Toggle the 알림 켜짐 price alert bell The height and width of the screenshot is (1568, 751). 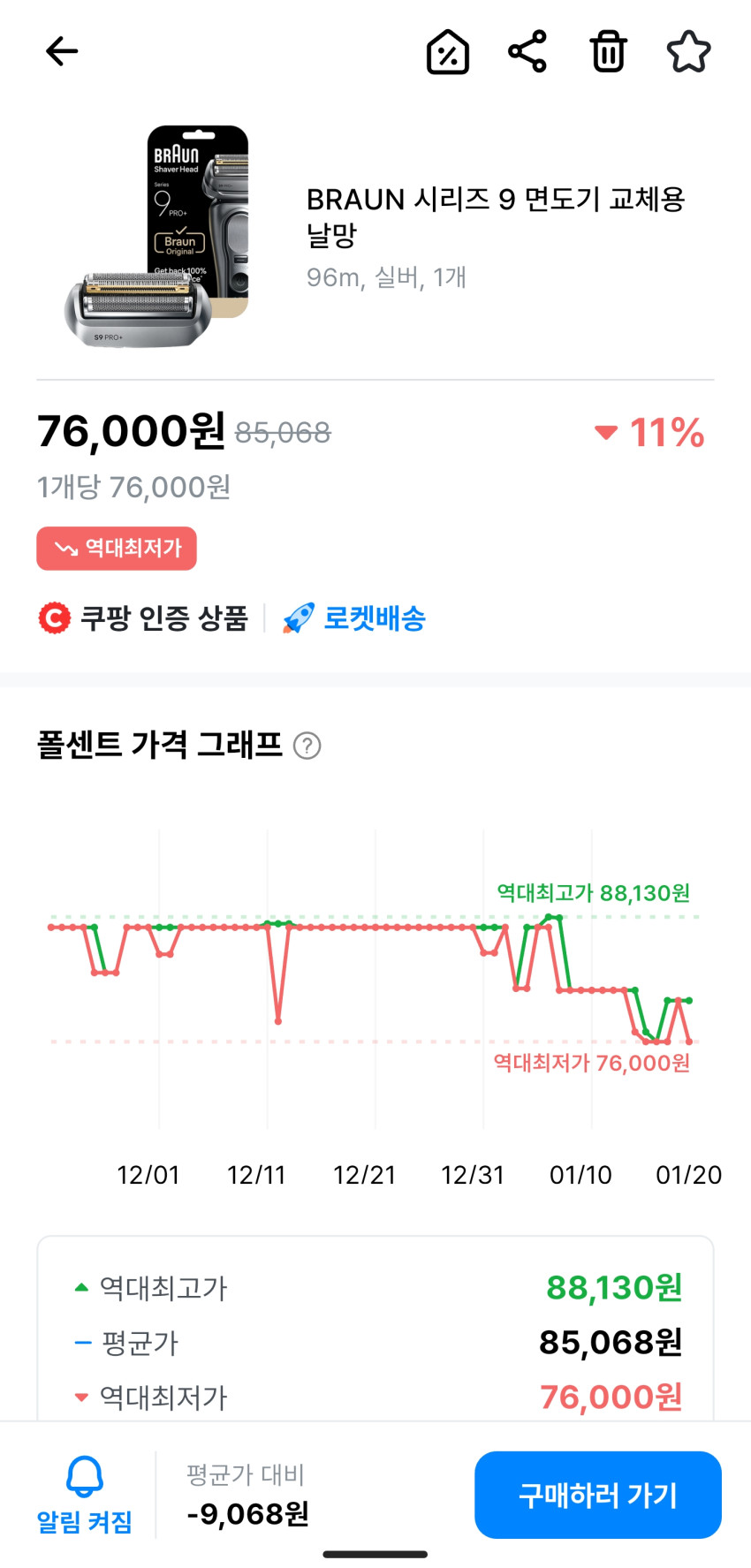tap(85, 1495)
